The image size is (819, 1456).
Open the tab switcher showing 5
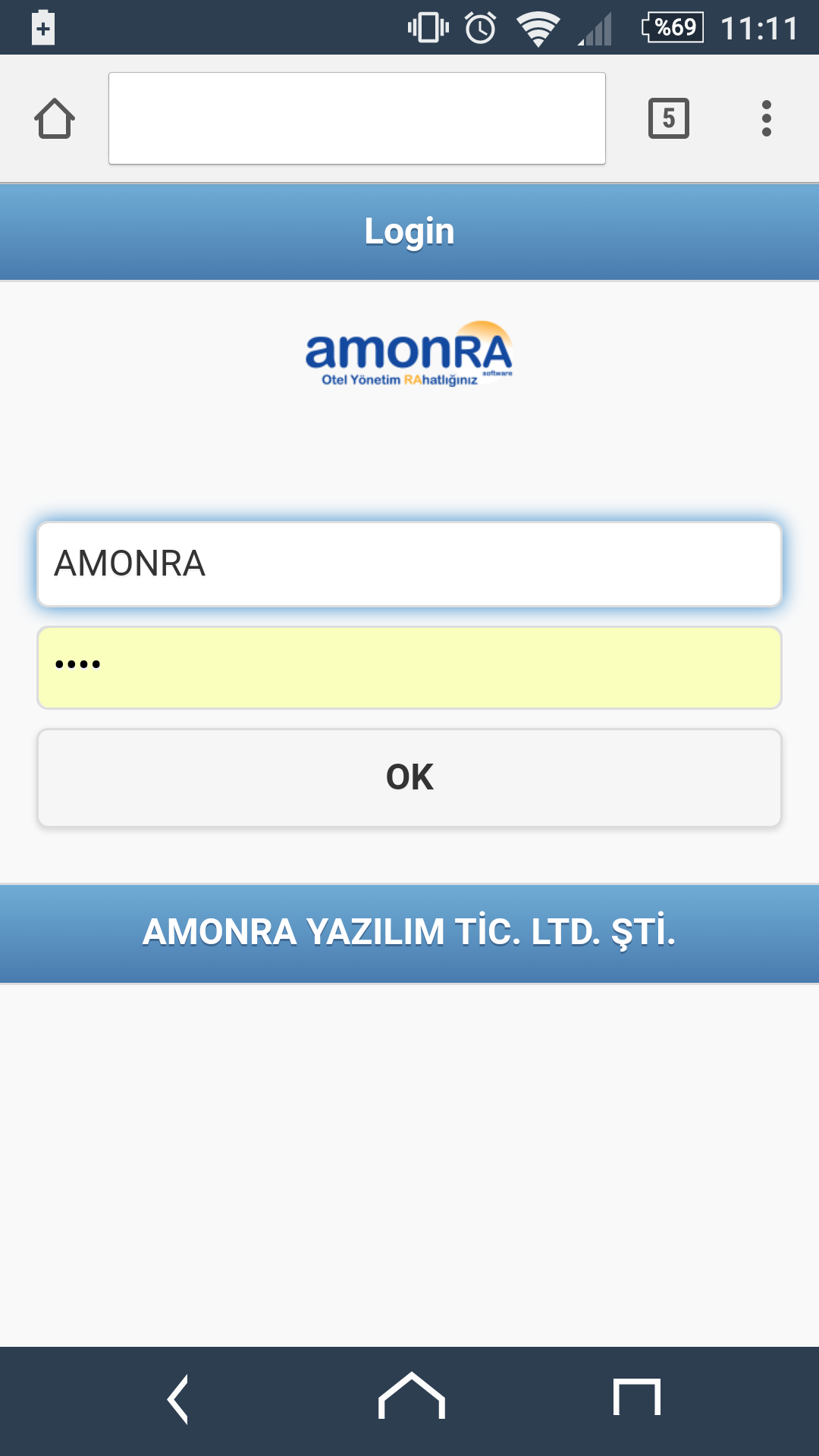pyautogui.click(x=669, y=118)
